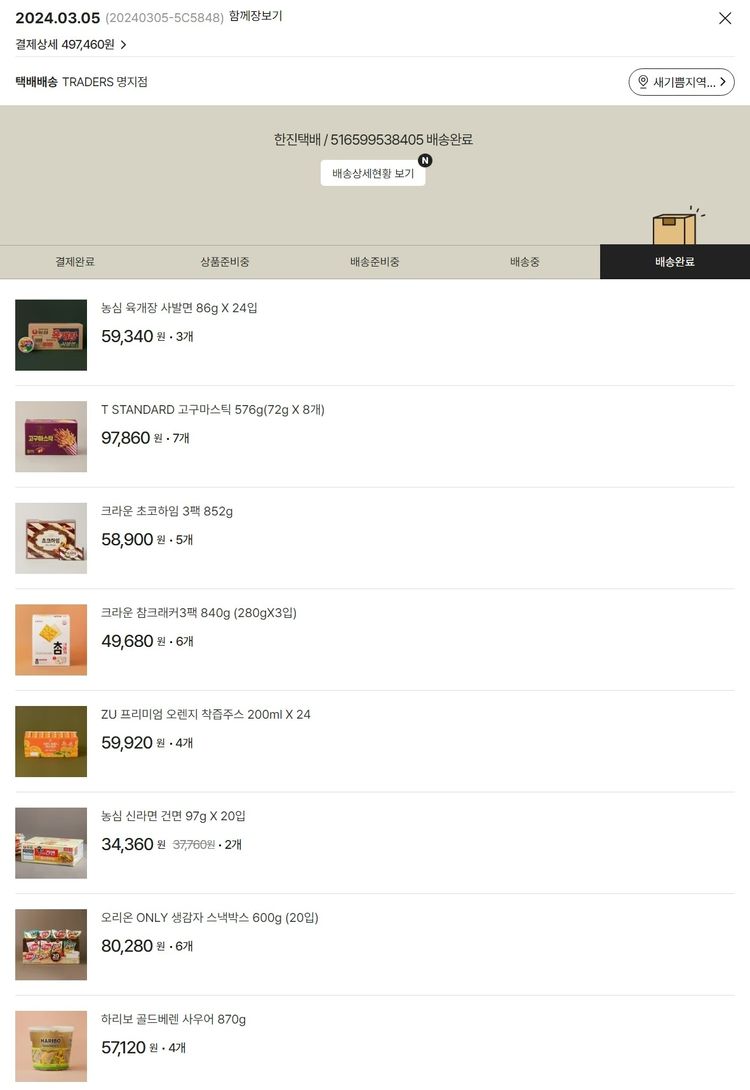Select 하리보 골드베렌 사우어 870g item
The image size is (750, 1090).
click(x=173, y=1020)
